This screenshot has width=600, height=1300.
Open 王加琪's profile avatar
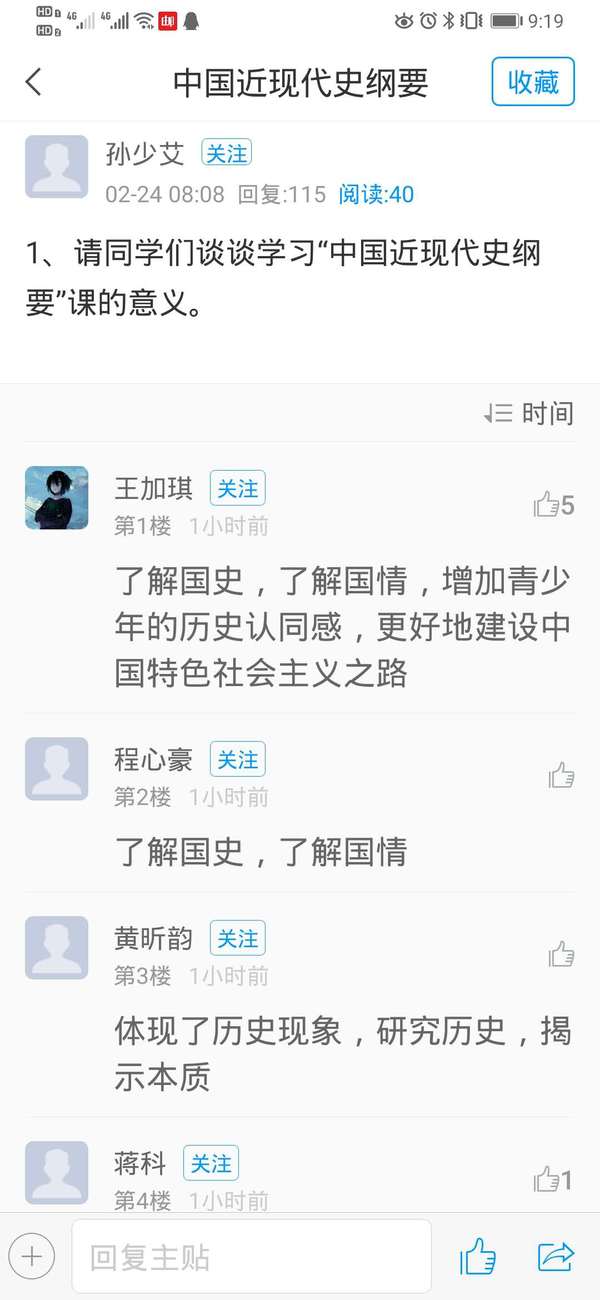coord(56,497)
